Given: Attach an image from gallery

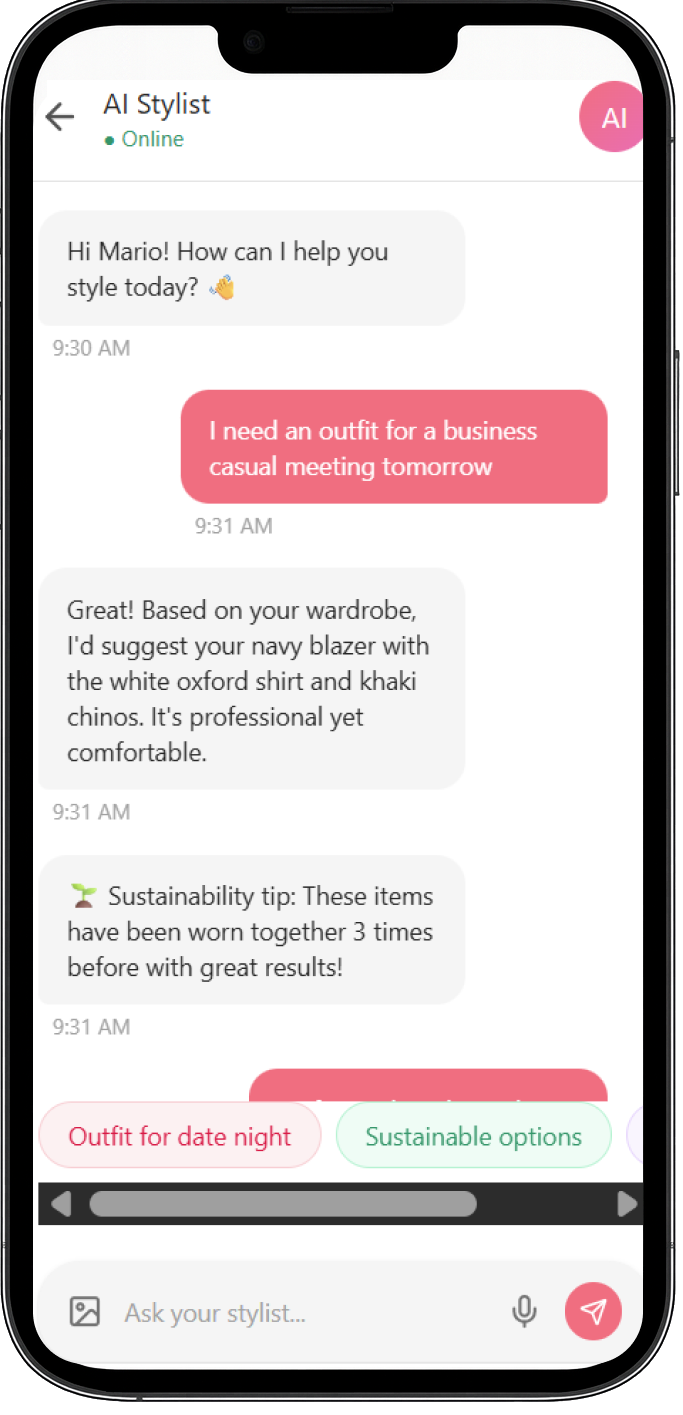Looking at the screenshot, I should (x=85, y=1311).
